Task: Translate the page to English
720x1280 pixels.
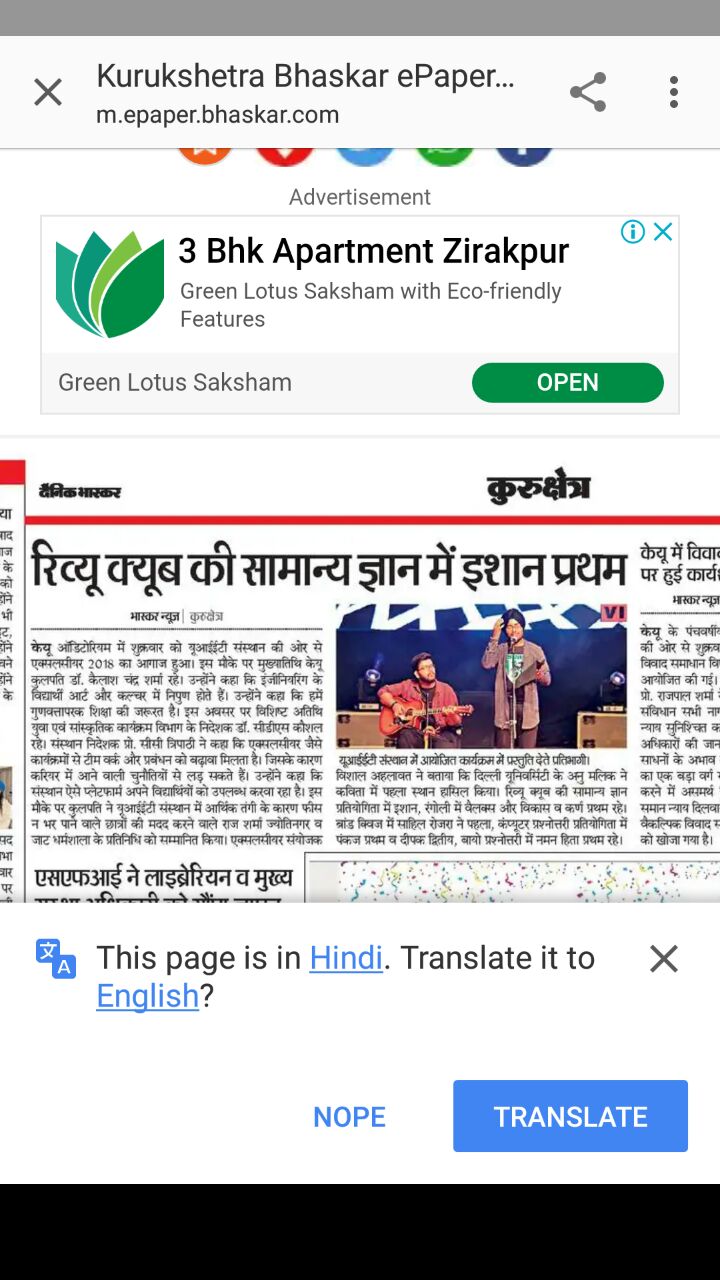Action: [x=570, y=1117]
